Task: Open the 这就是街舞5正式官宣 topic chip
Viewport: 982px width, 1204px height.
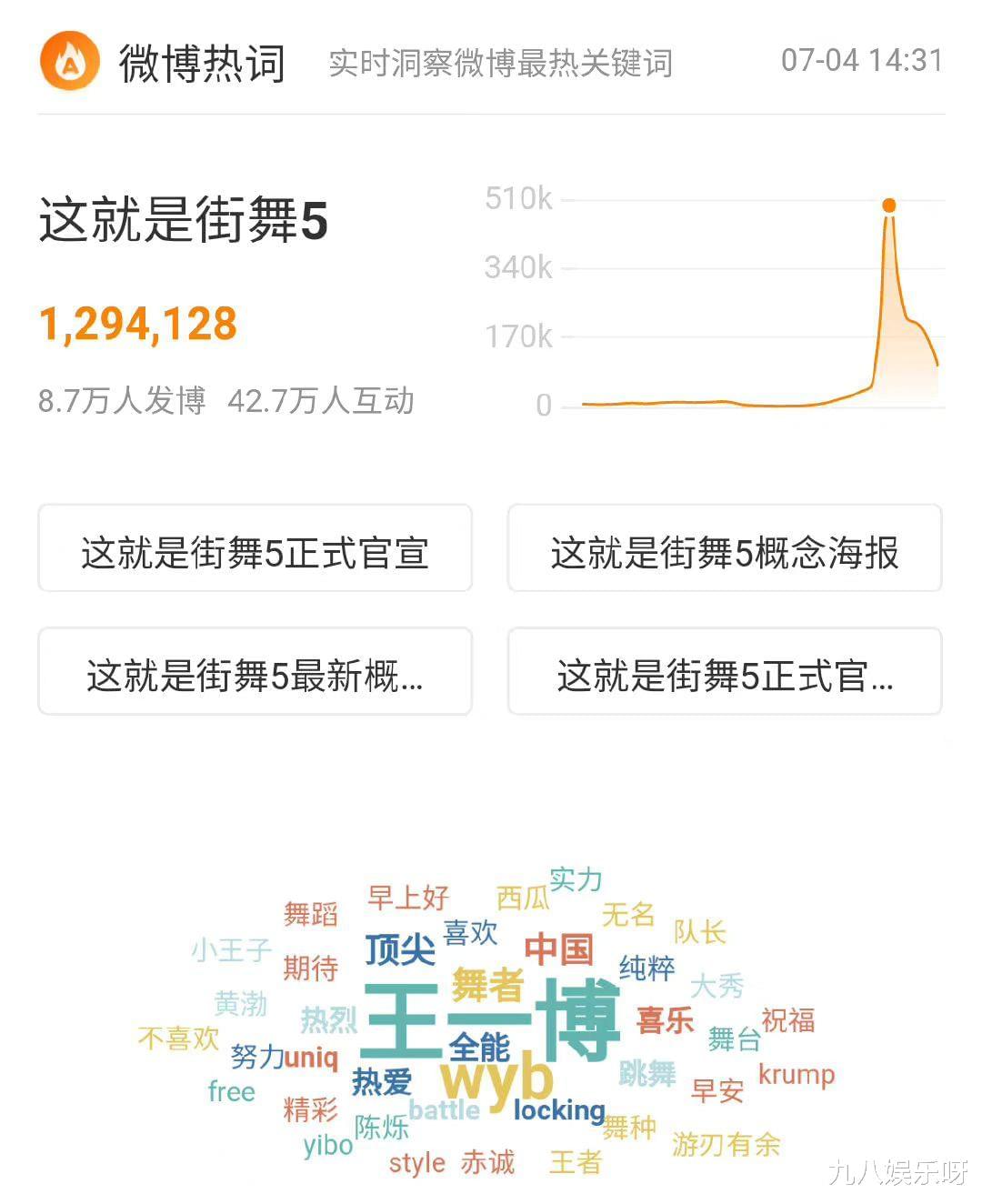Action: tap(255, 549)
